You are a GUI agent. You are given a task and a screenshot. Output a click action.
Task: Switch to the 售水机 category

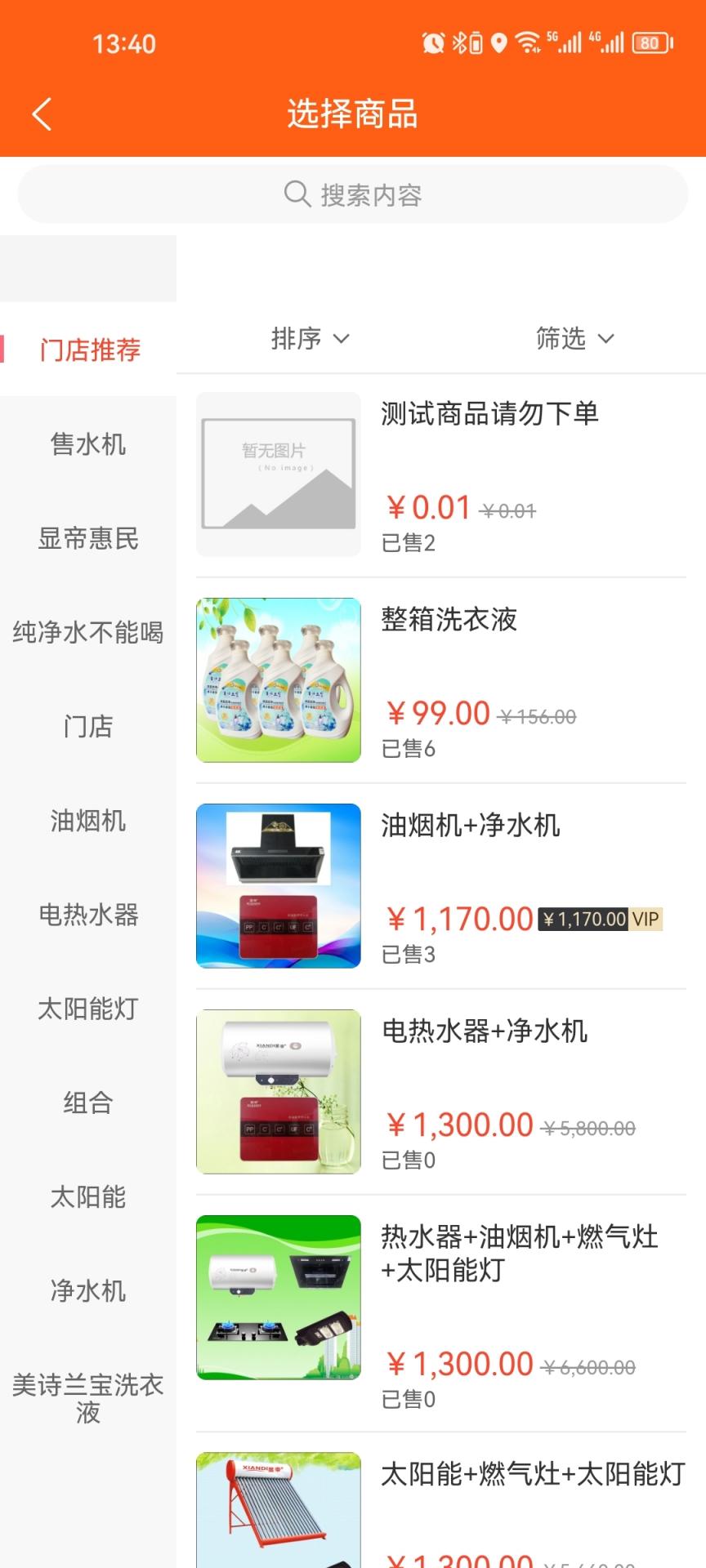[88, 444]
